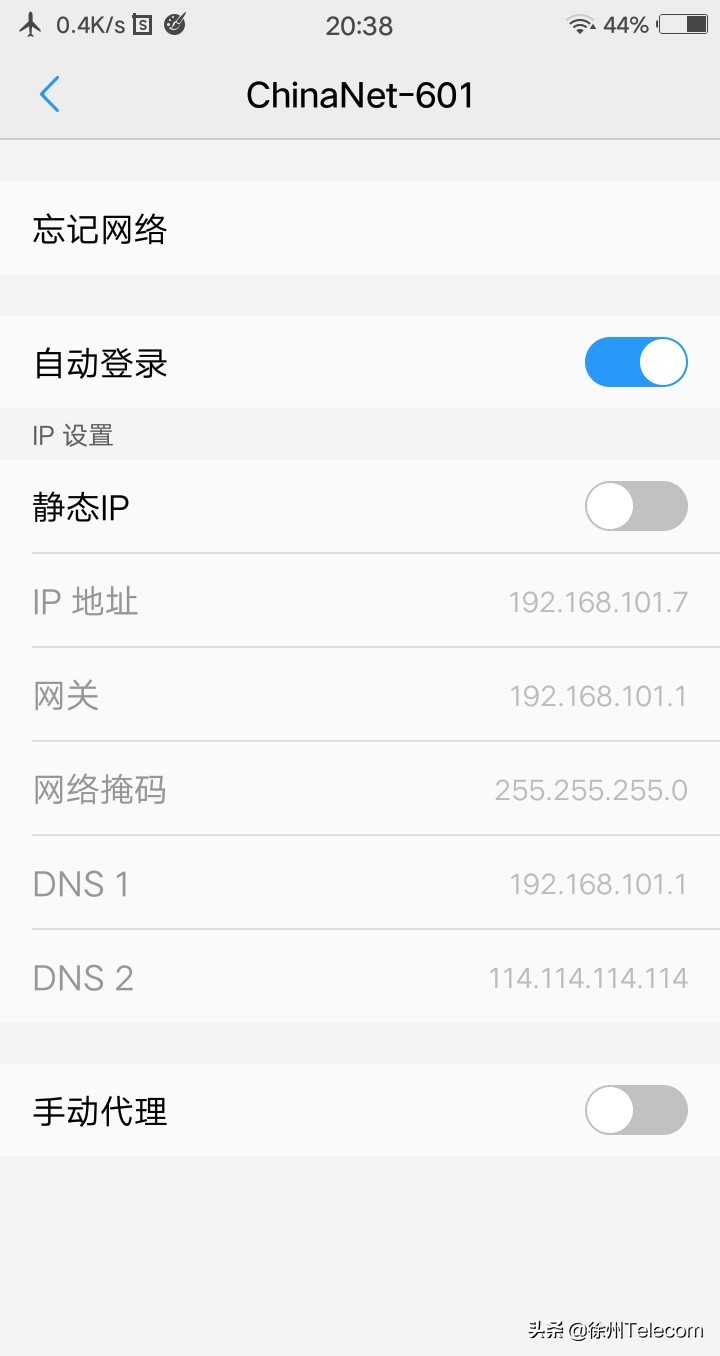Tap the Wi-Fi signal icon in status bar

pyautogui.click(x=581, y=25)
